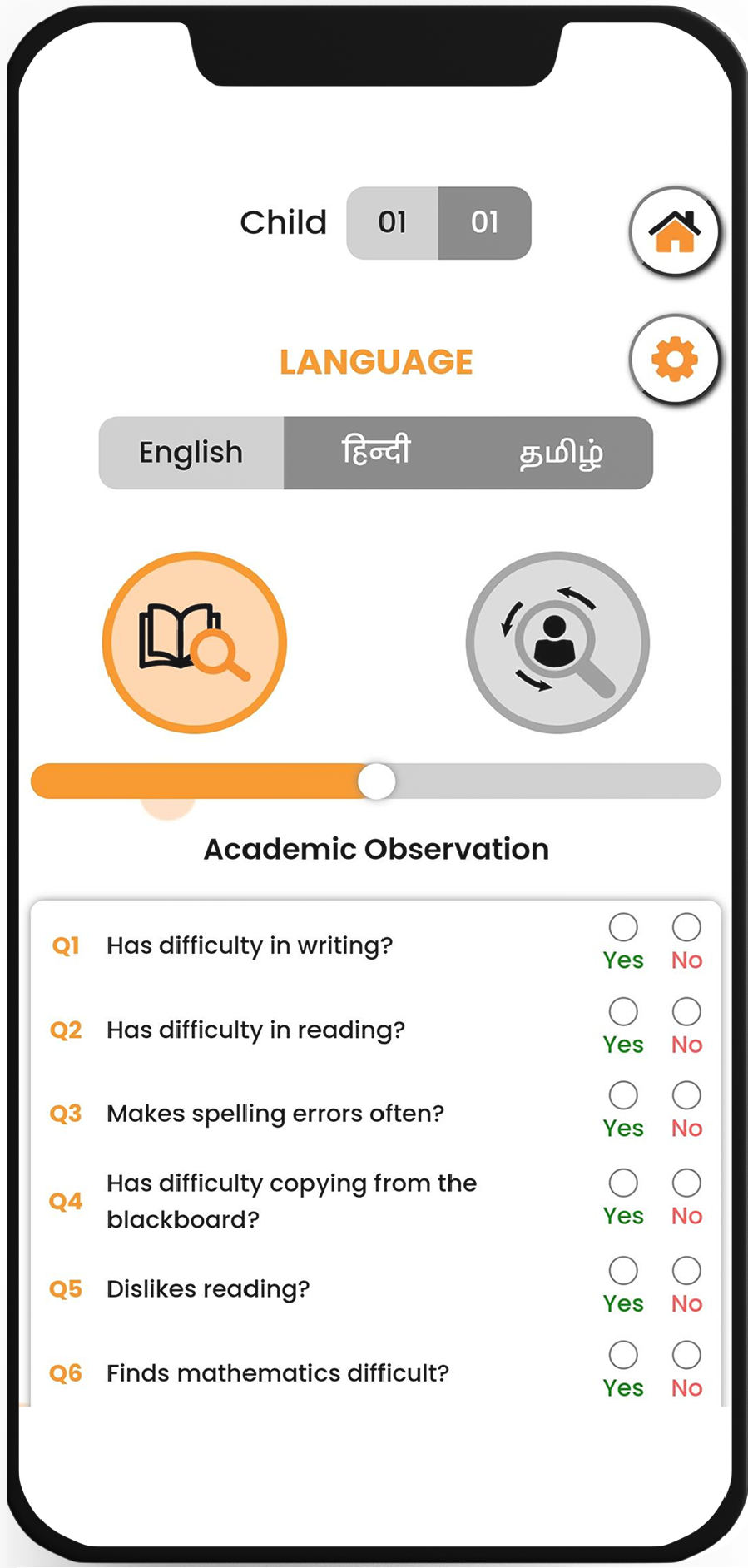
Task: Switch language to Hindi
Action: [376, 453]
